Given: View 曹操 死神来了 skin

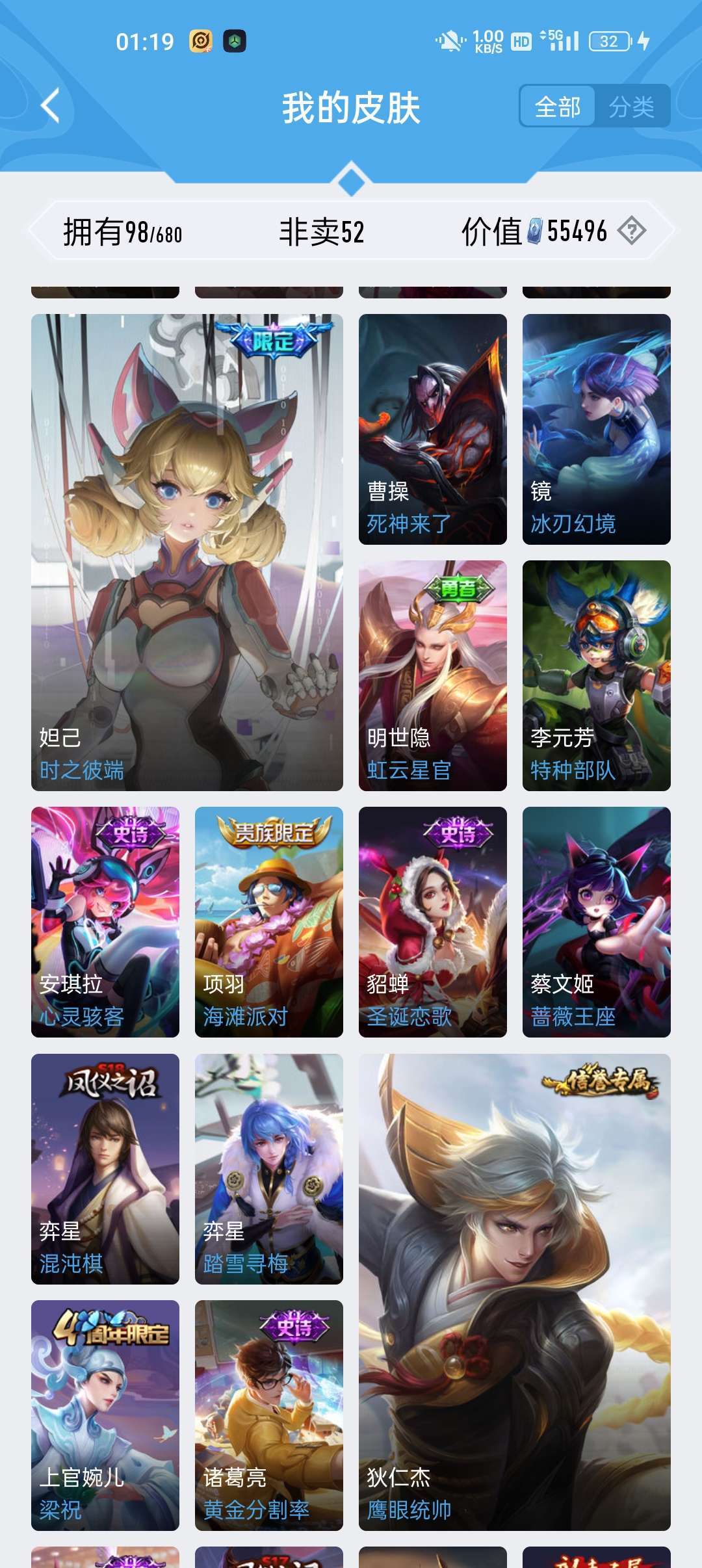Looking at the screenshot, I should coord(433,429).
